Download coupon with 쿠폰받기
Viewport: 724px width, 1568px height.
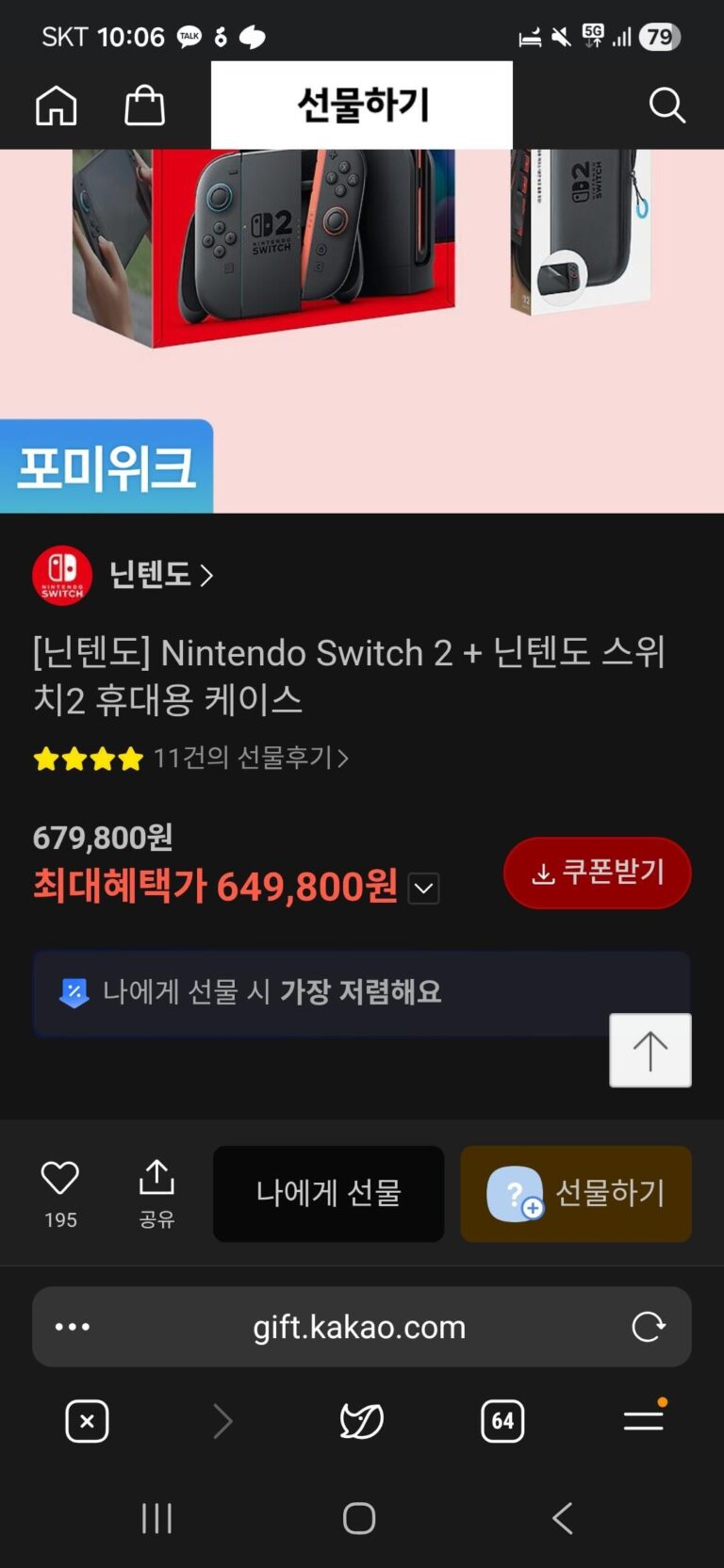(597, 873)
